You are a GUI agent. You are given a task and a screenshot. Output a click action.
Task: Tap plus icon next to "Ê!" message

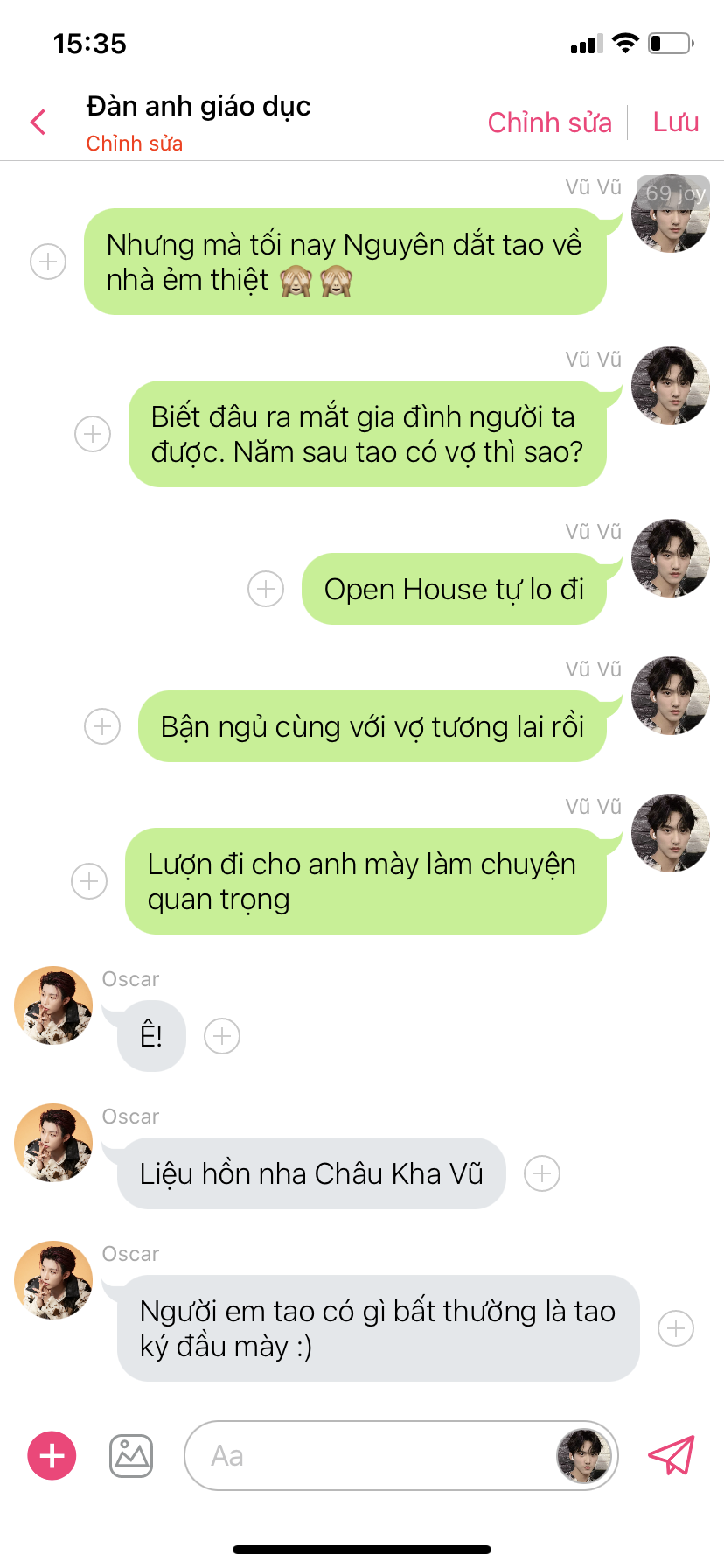[x=222, y=1036]
